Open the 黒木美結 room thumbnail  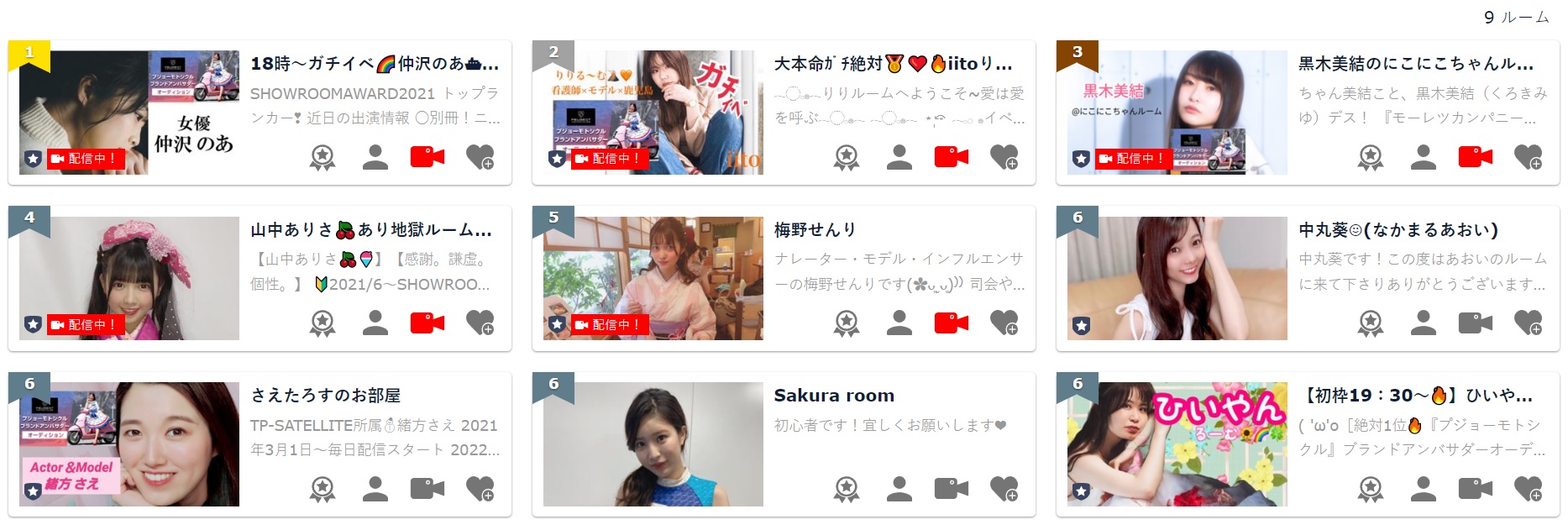pos(1177,112)
